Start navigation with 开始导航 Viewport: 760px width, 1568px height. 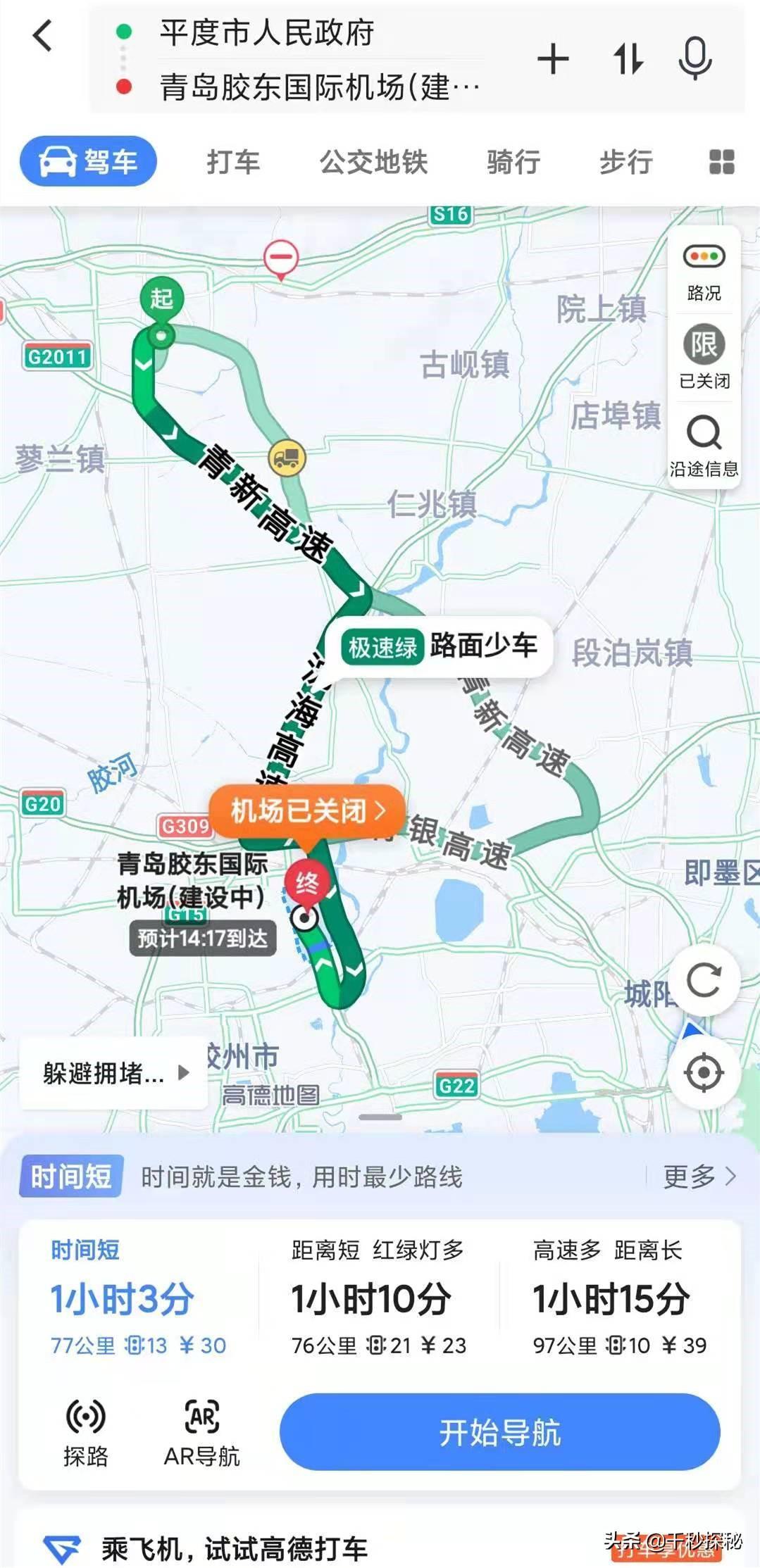point(499,1432)
